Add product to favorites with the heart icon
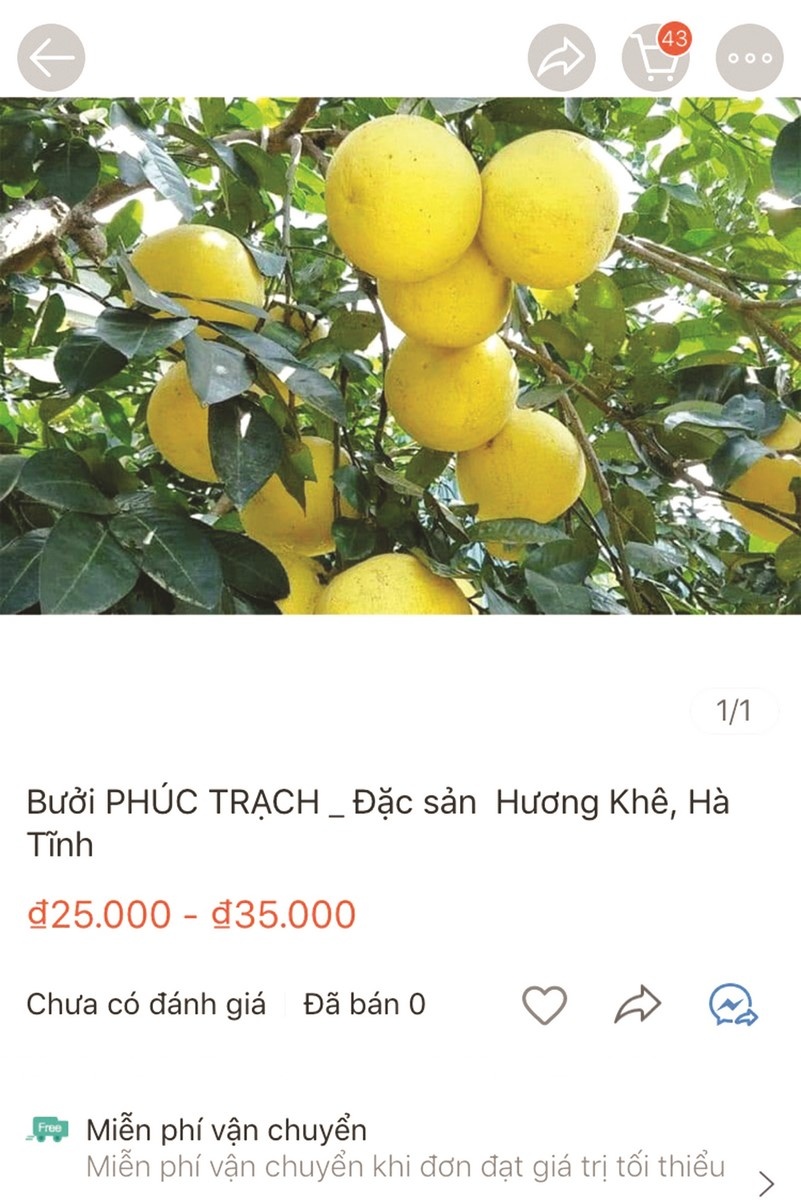 545,1002
